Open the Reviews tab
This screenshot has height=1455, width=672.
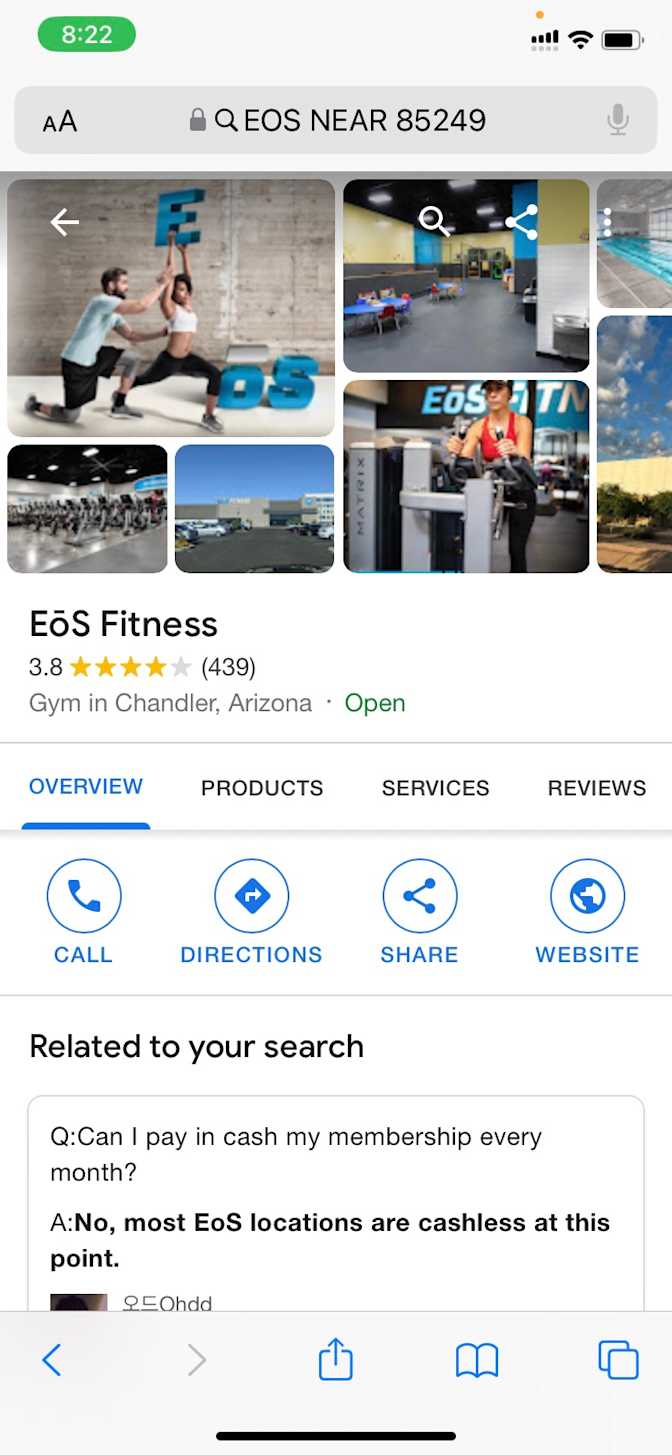(x=596, y=788)
